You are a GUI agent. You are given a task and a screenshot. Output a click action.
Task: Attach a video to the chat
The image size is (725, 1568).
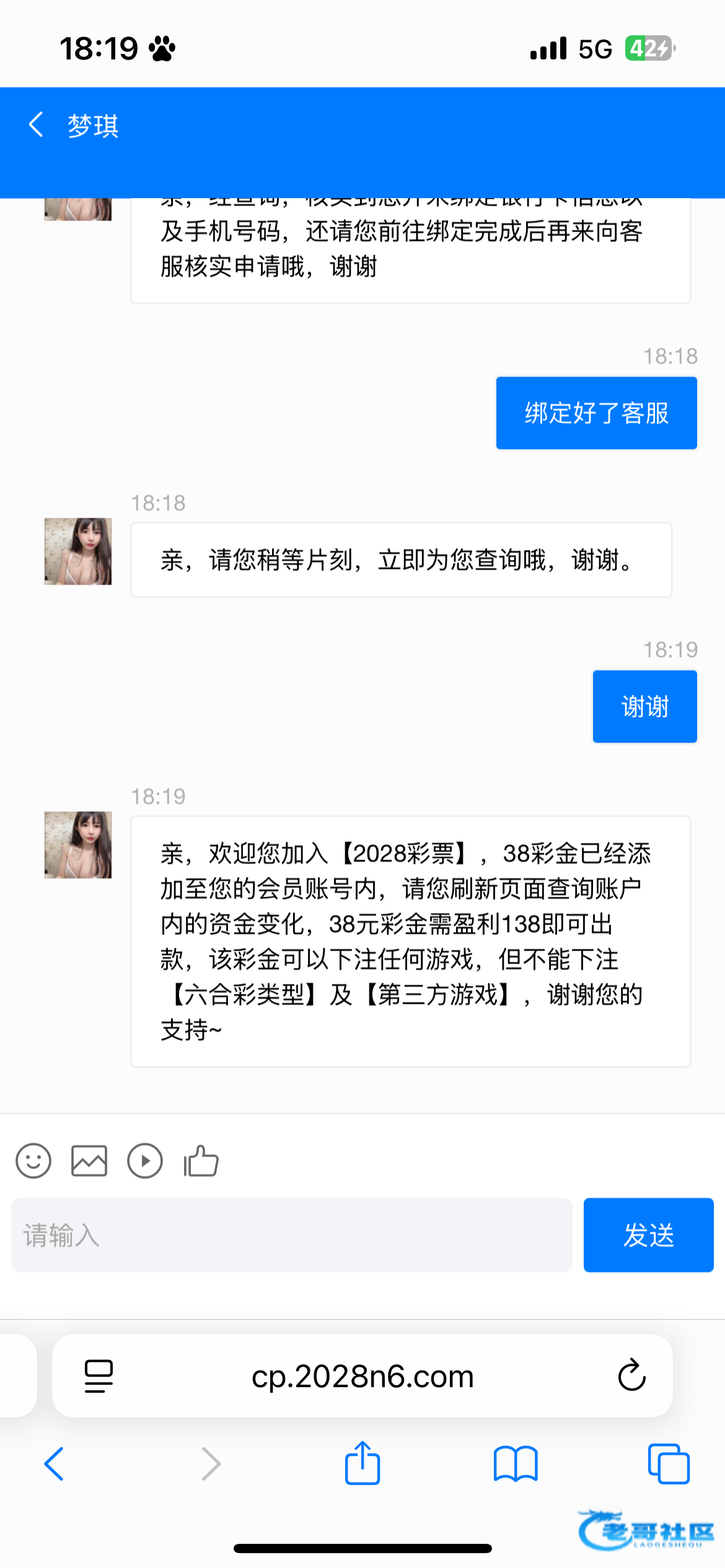(x=145, y=1161)
